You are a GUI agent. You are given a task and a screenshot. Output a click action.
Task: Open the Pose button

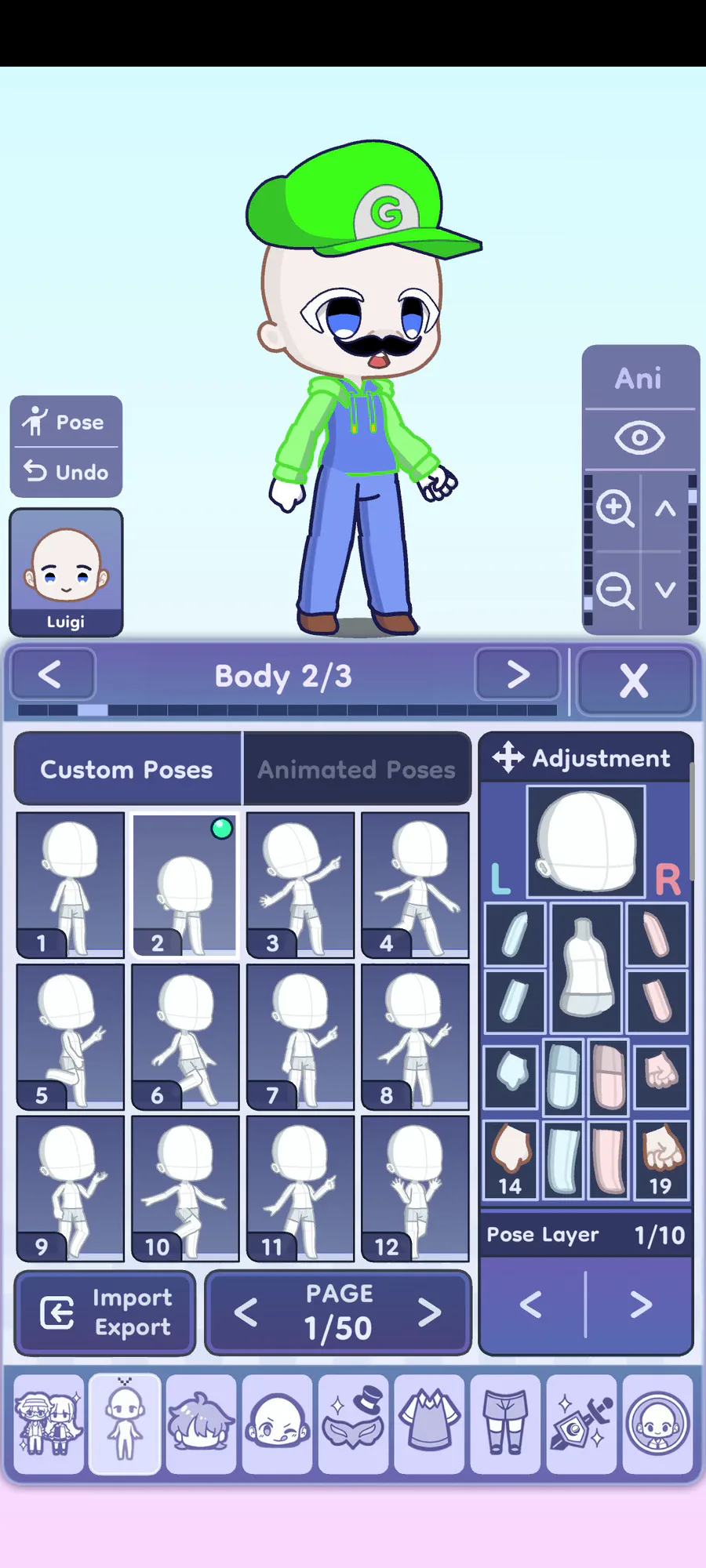(x=66, y=422)
